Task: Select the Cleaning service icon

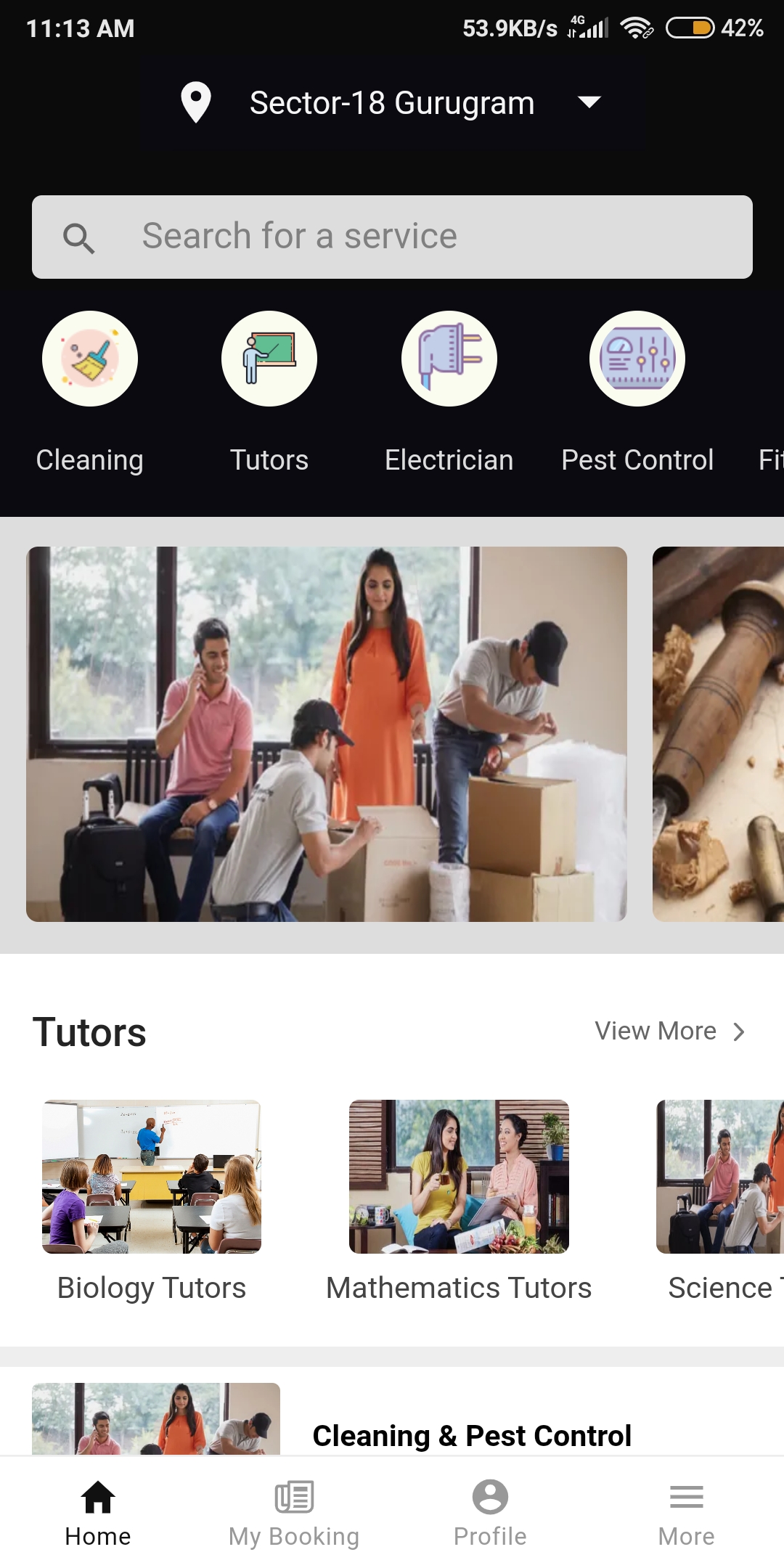Action: point(90,358)
